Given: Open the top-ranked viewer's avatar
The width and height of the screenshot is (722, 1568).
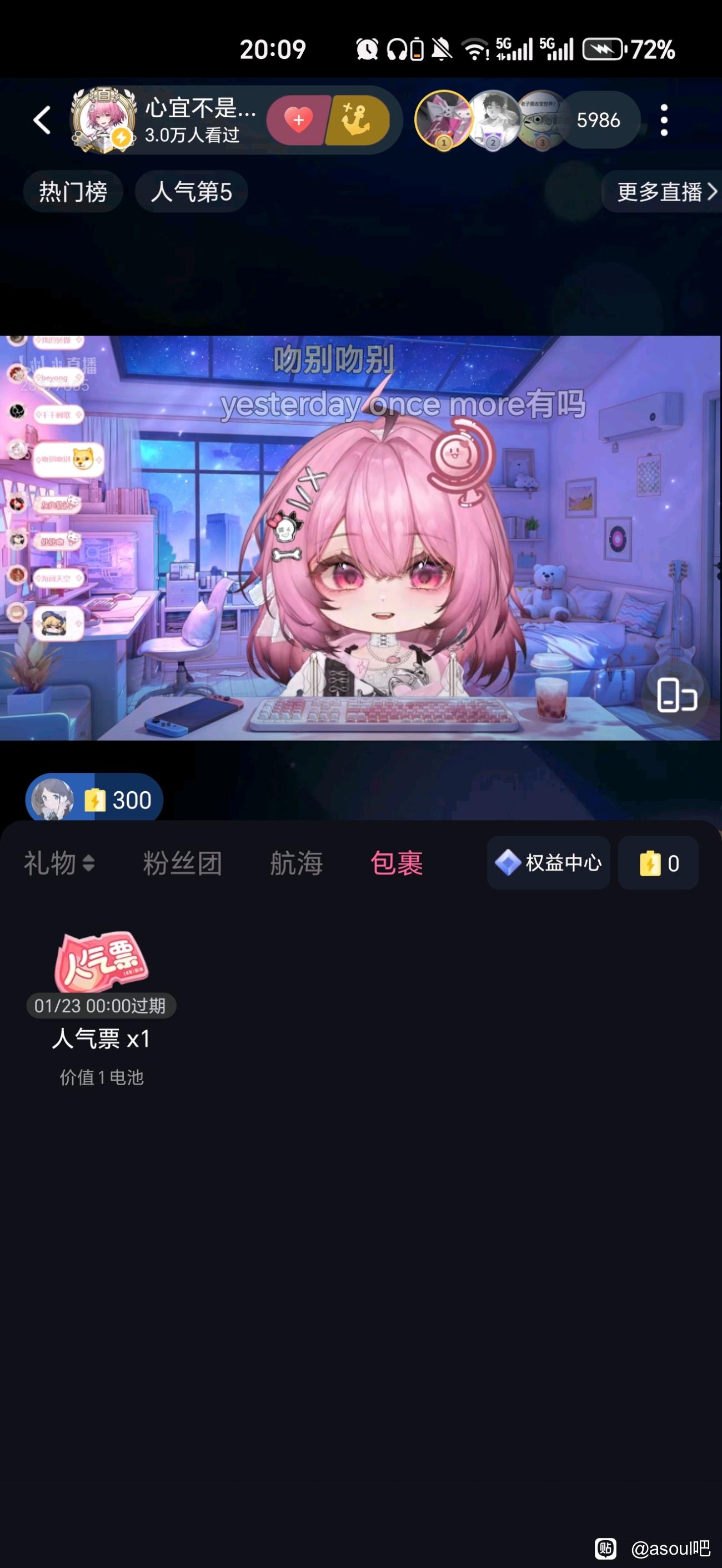Looking at the screenshot, I should pyautogui.click(x=443, y=120).
